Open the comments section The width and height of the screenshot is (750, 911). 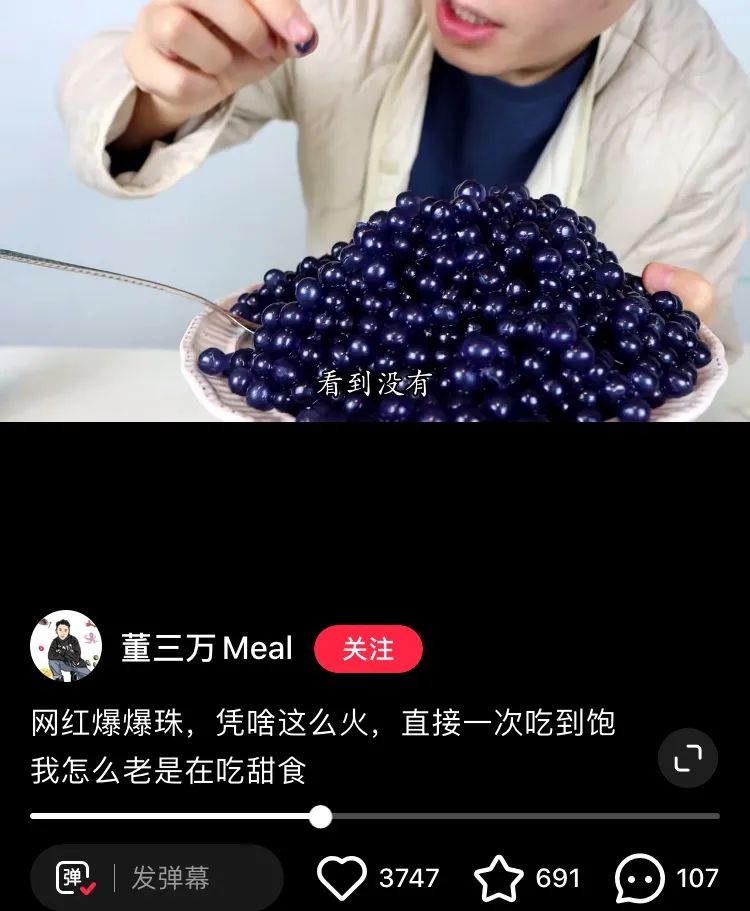[x=640, y=878]
